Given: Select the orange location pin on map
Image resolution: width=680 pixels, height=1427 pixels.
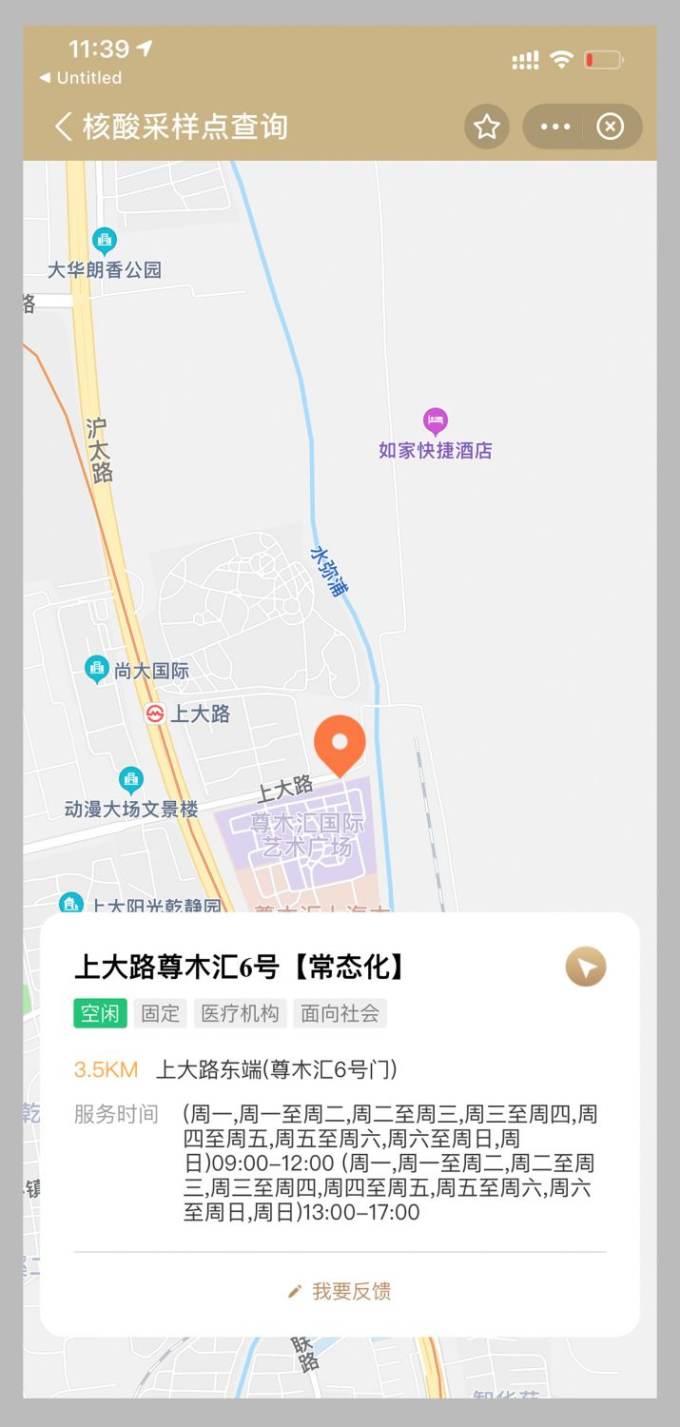Looking at the screenshot, I should click(x=340, y=744).
